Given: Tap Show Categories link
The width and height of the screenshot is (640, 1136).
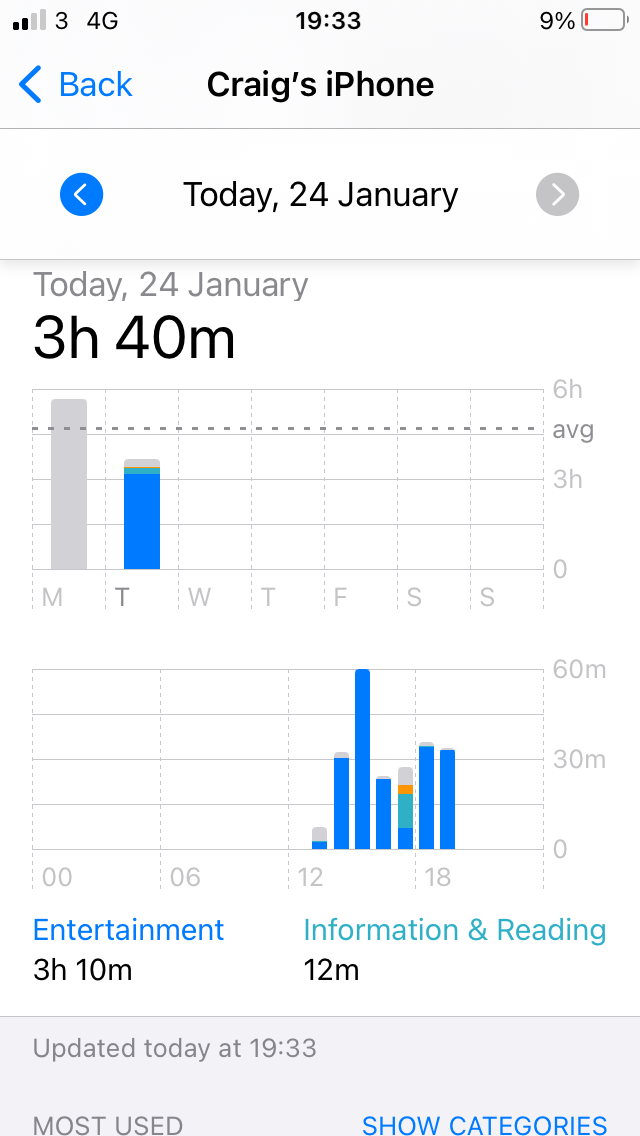Looking at the screenshot, I should (x=484, y=1125).
